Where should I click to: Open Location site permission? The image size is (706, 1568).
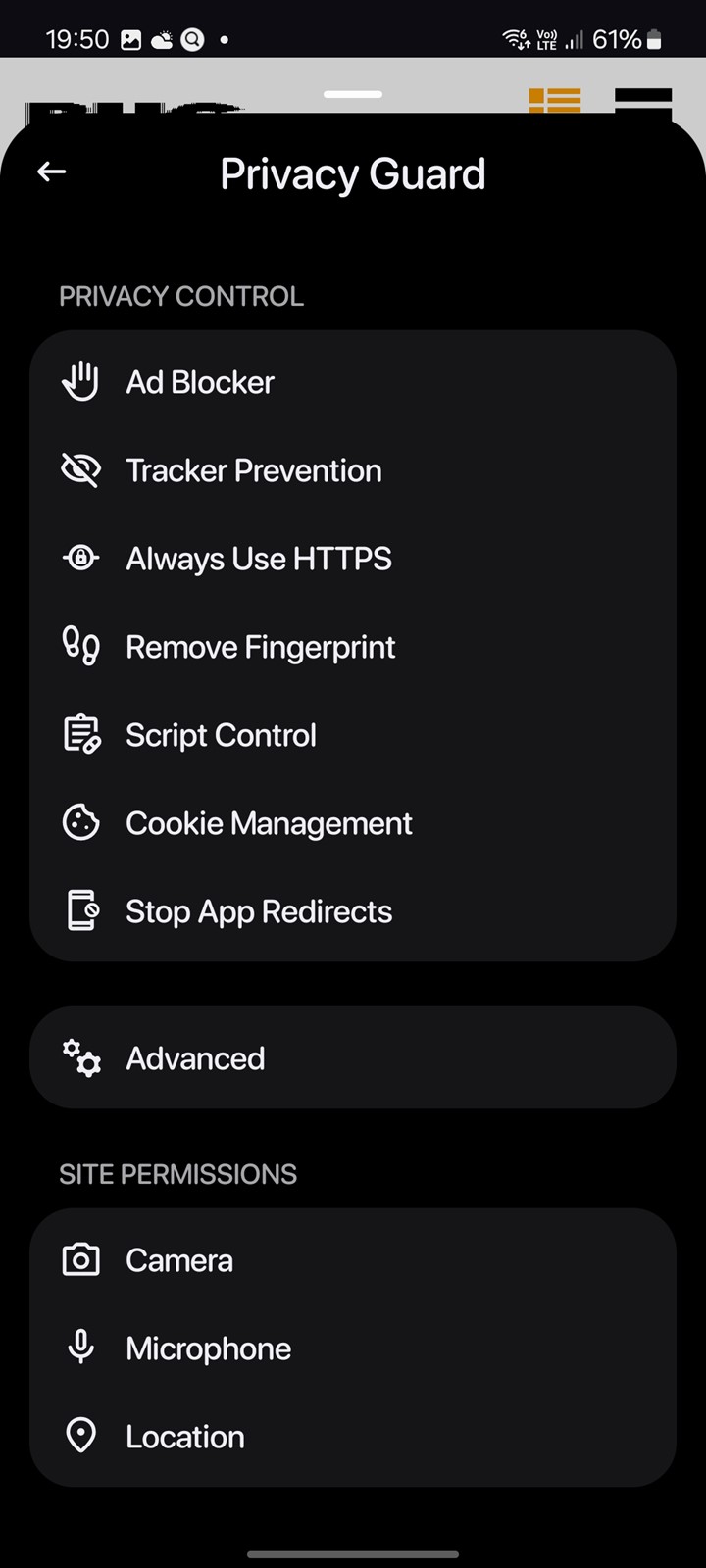[x=353, y=1437]
